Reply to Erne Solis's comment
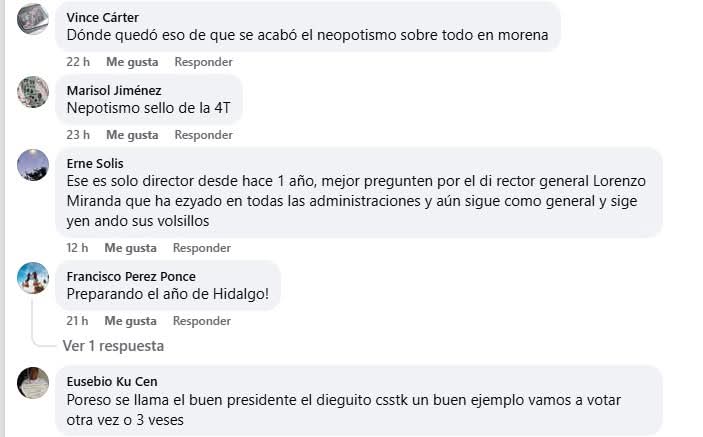The height and width of the screenshot is (437, 703). pyautogui.click(x=202, y=248)
